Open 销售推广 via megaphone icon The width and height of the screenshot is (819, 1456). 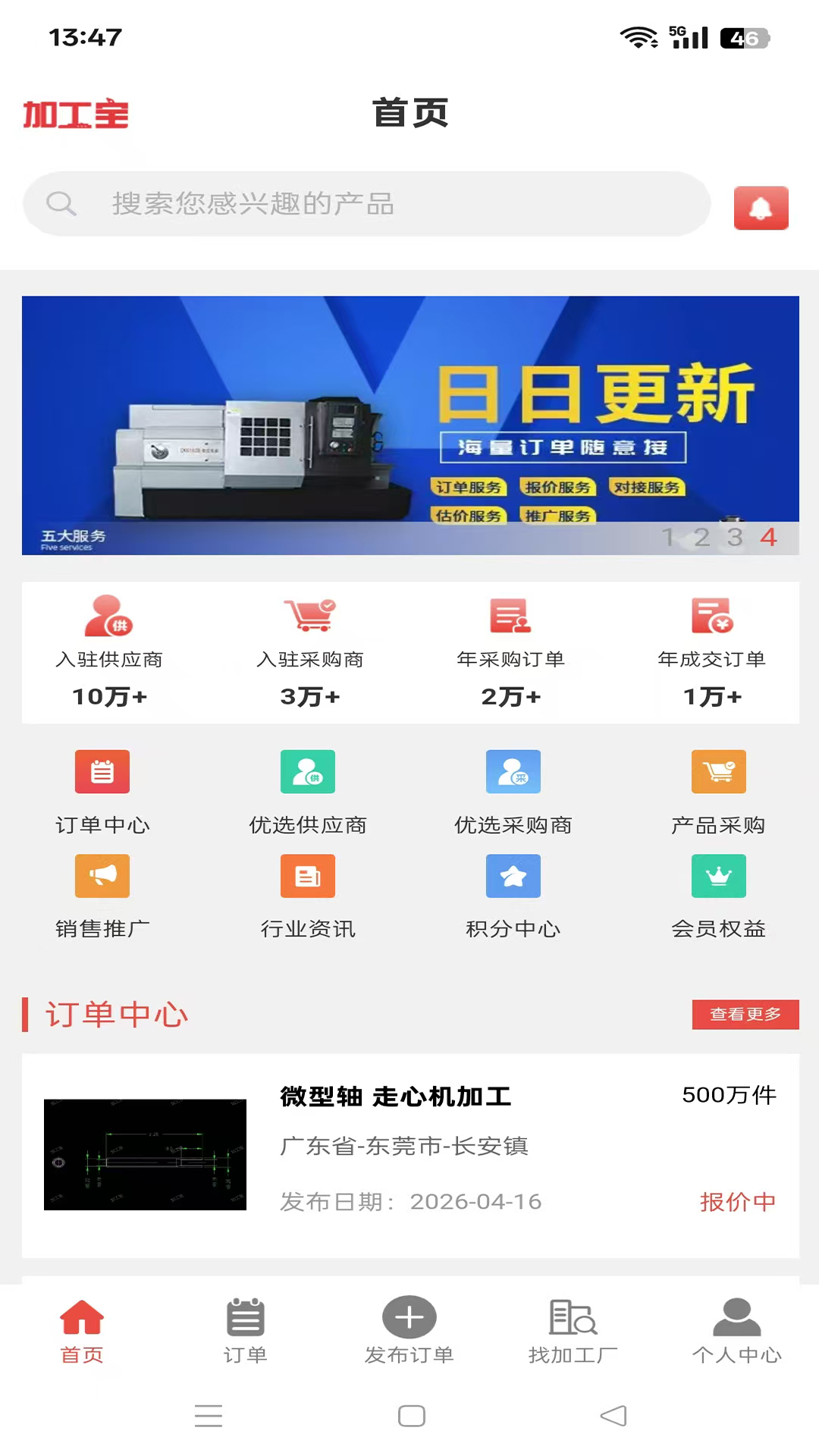point(102,876)
